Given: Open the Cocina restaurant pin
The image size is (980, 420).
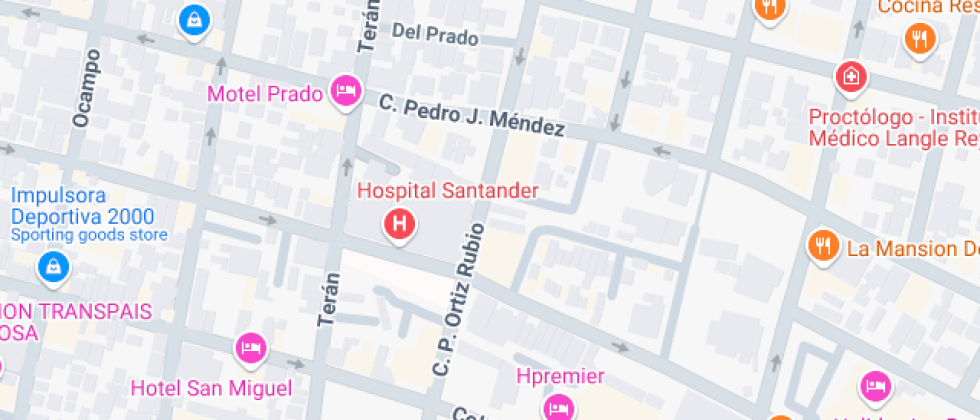Looking at the screenshot, I should [x=920, y=38].
